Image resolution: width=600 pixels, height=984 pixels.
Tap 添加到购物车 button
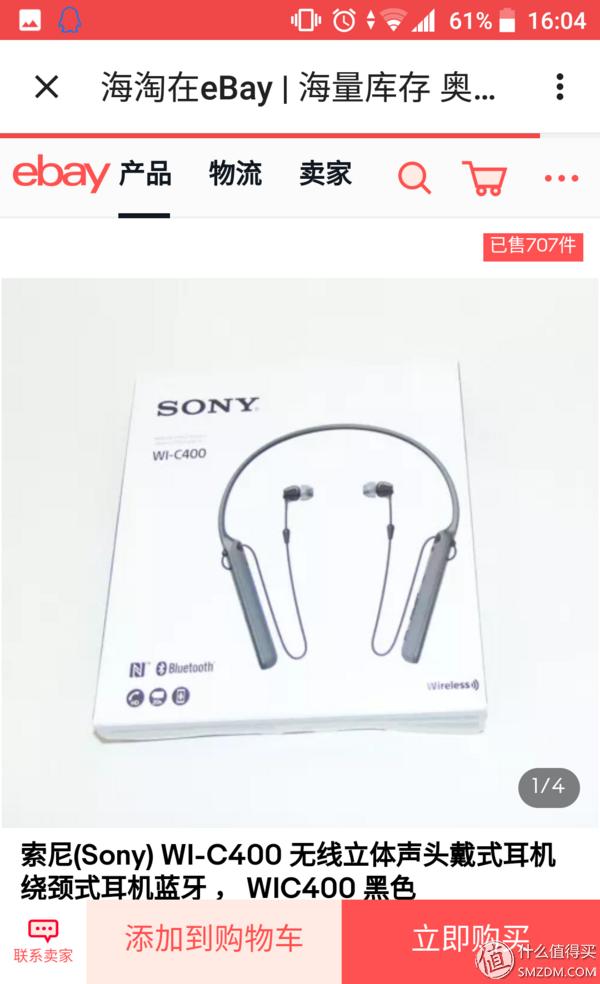[213, 940]
